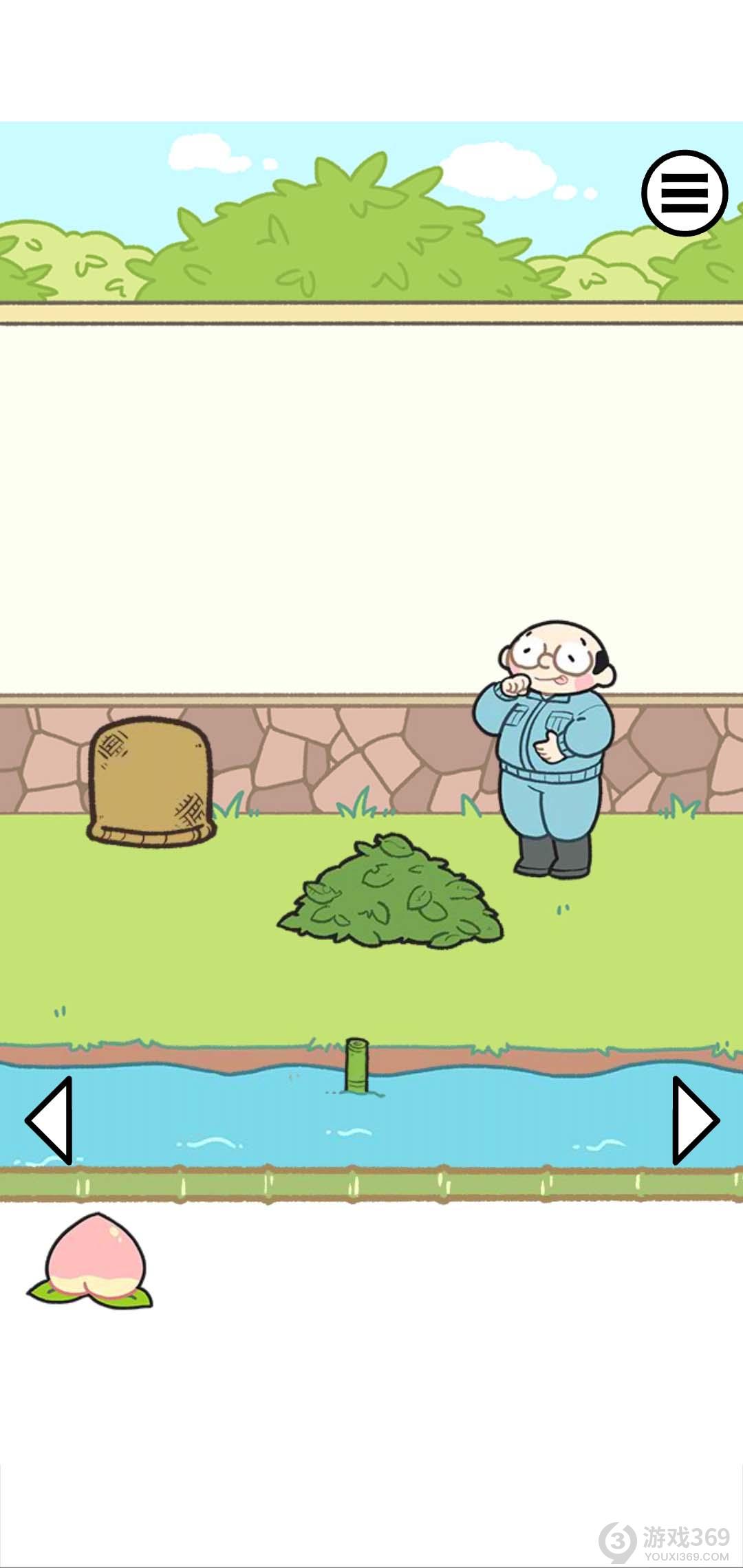Tap the bald man in blue overalls
This screenshot has height=1568, width=743.
pyautogui.click(x=548, y=750)
